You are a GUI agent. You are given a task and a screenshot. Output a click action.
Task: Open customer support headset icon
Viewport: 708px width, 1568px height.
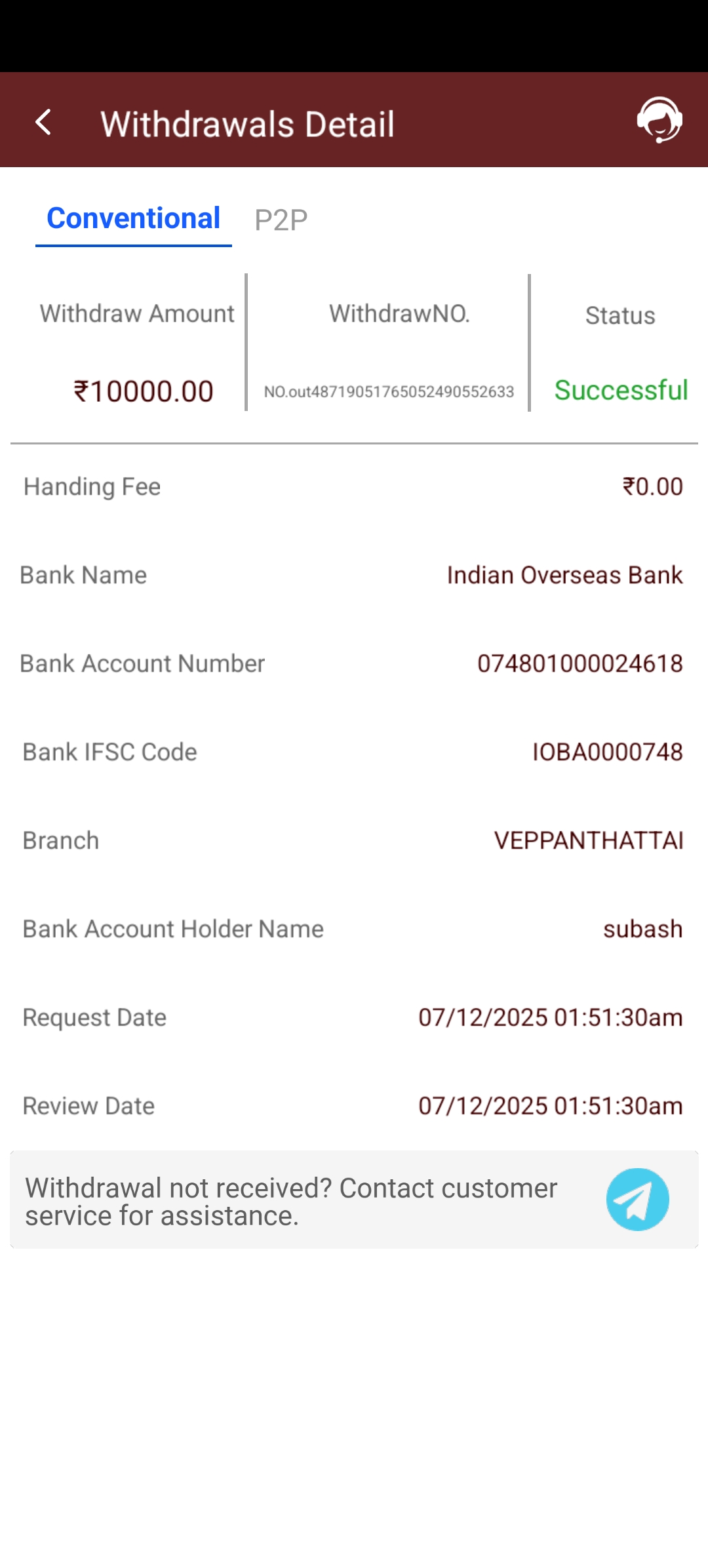coord(659,120)
